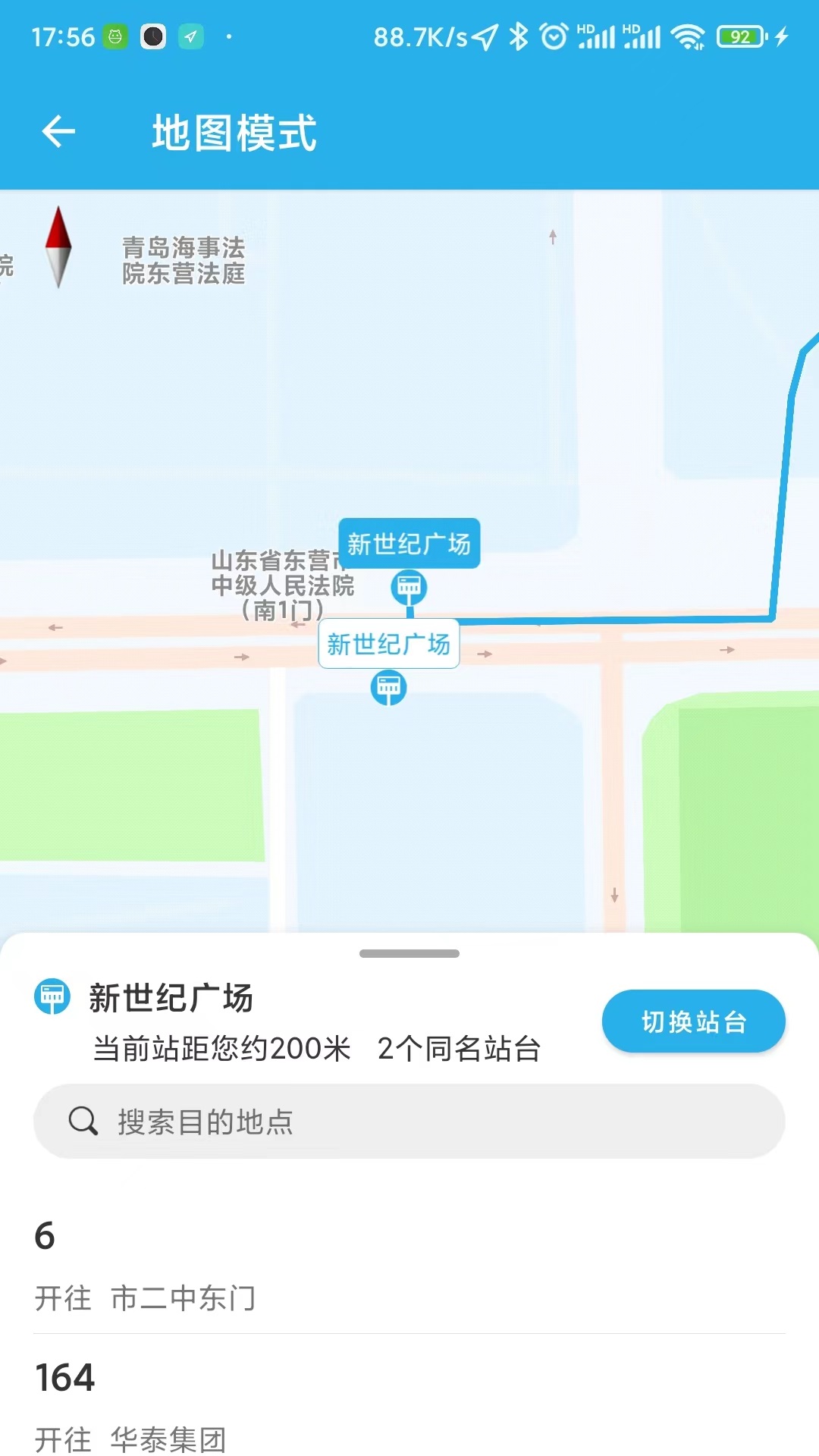
Task: Tap the bus station icon beside 新世纪广场 title
Action: pos(50,997)
